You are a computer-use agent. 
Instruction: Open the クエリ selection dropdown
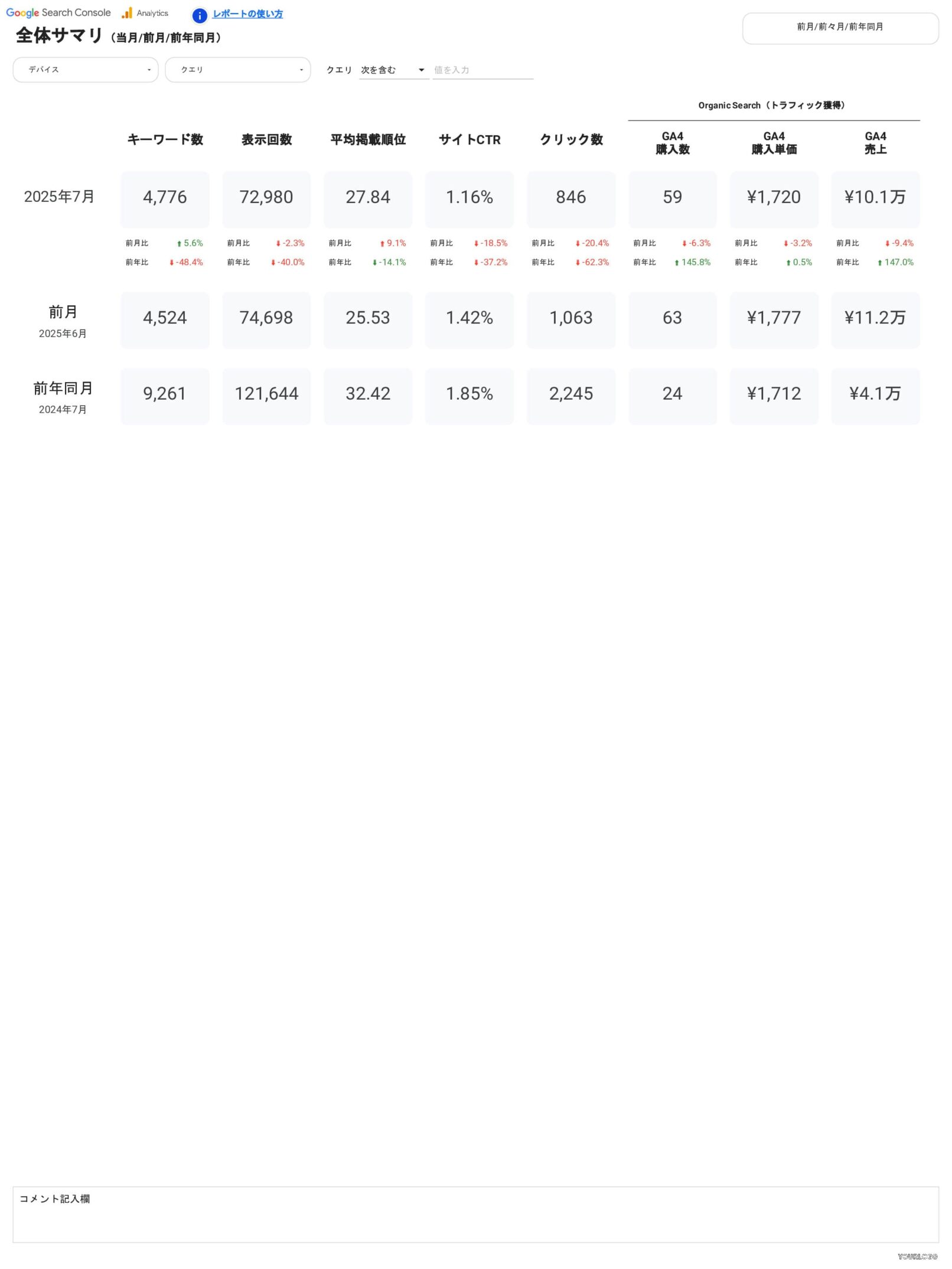237,70
